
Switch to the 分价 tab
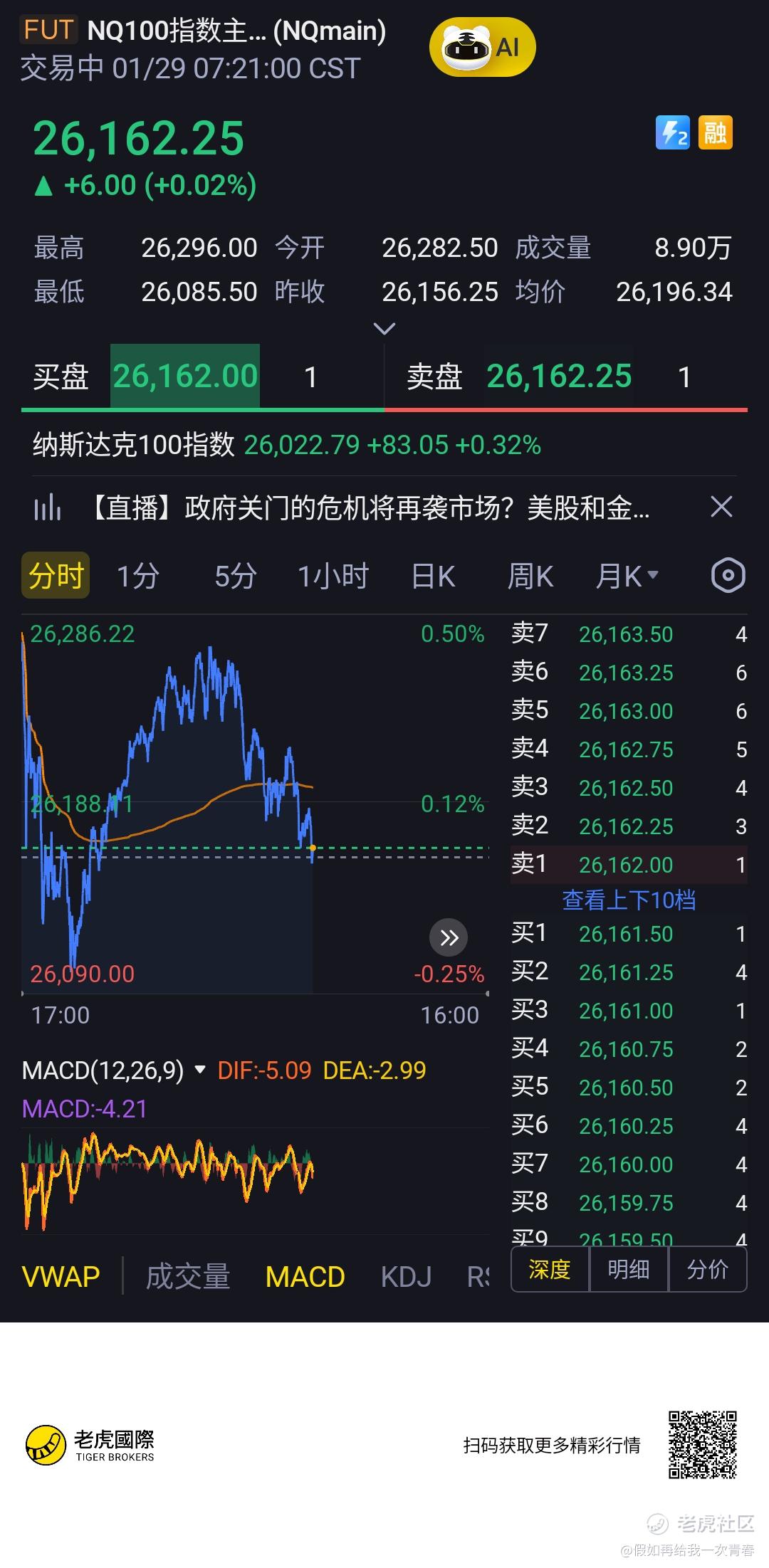[x=707, y=1269]
